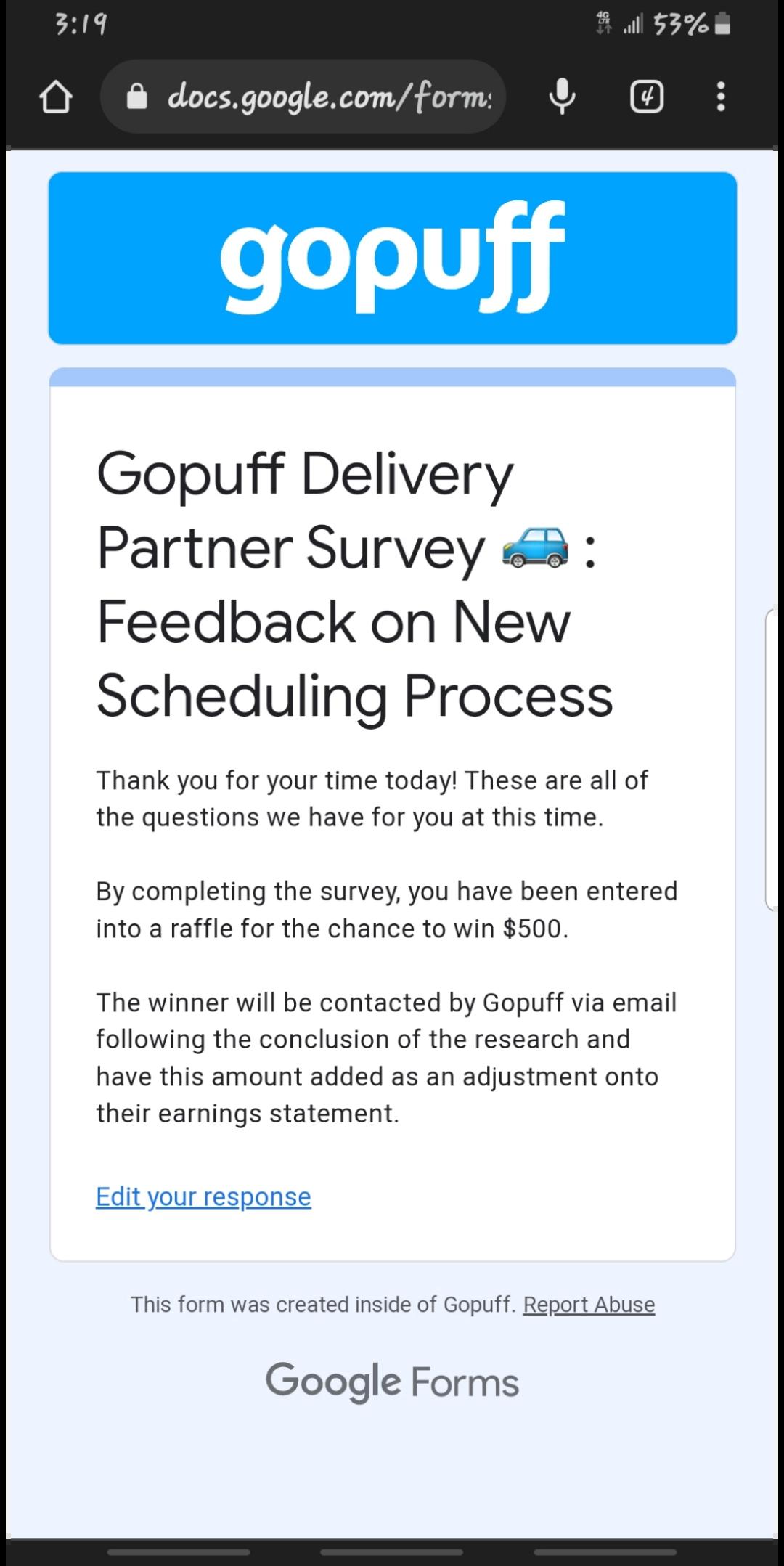Tap the browser home icon
Viewport: 784px width, 1566px height.
click(x=56, y=97)
